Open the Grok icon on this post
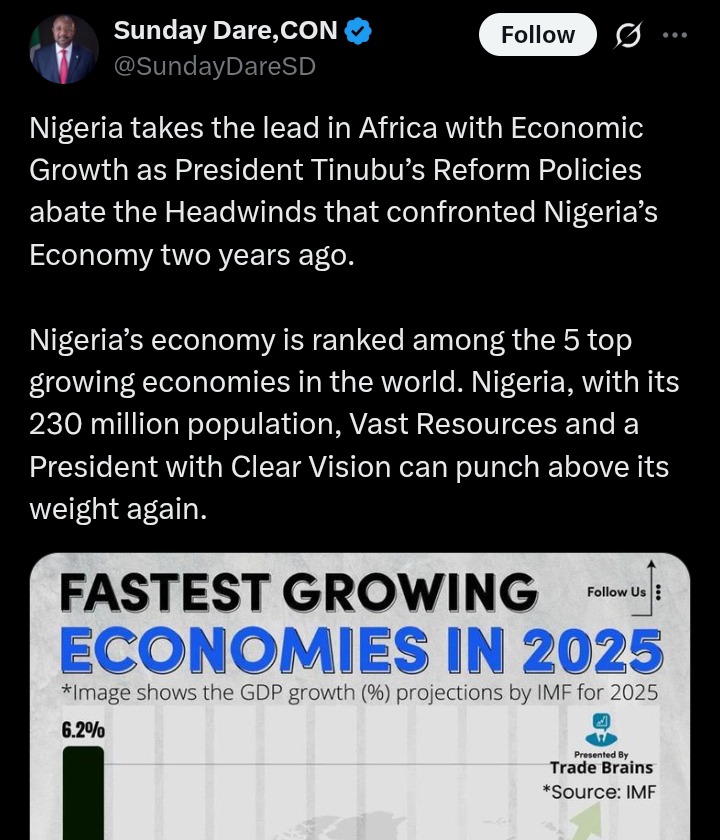The image size is (720, 840). [x=628, y=36]
